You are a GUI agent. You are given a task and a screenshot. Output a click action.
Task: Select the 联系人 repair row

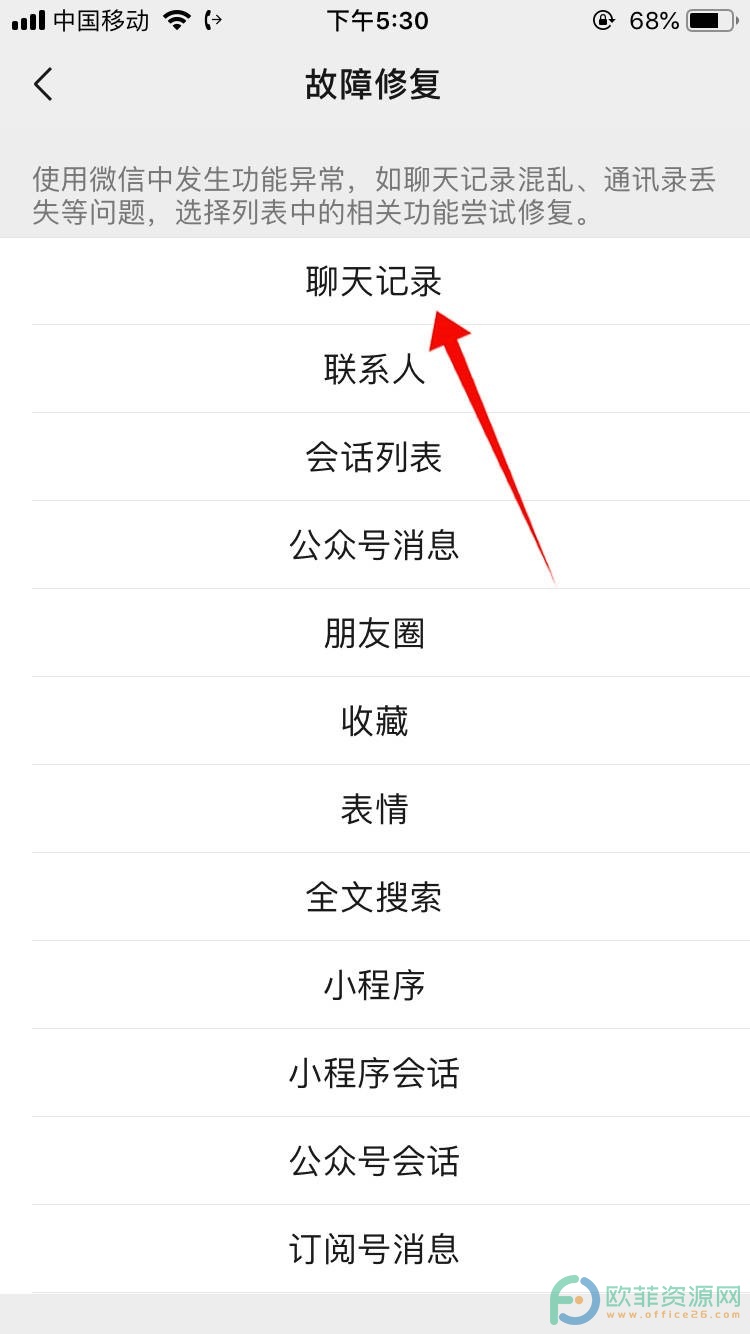[x=375, y=369]
